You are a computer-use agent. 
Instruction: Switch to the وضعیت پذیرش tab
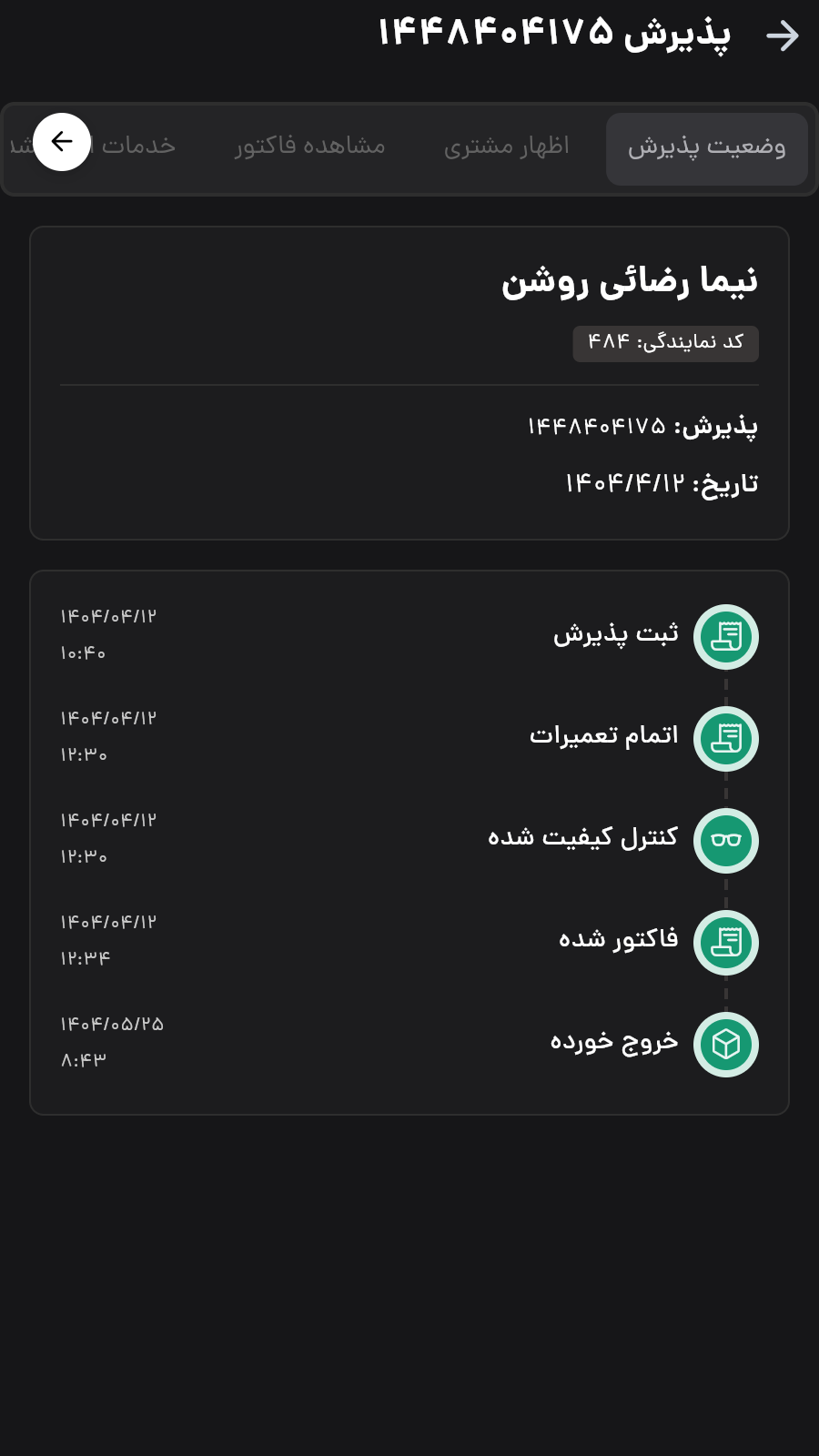point(706,148)
